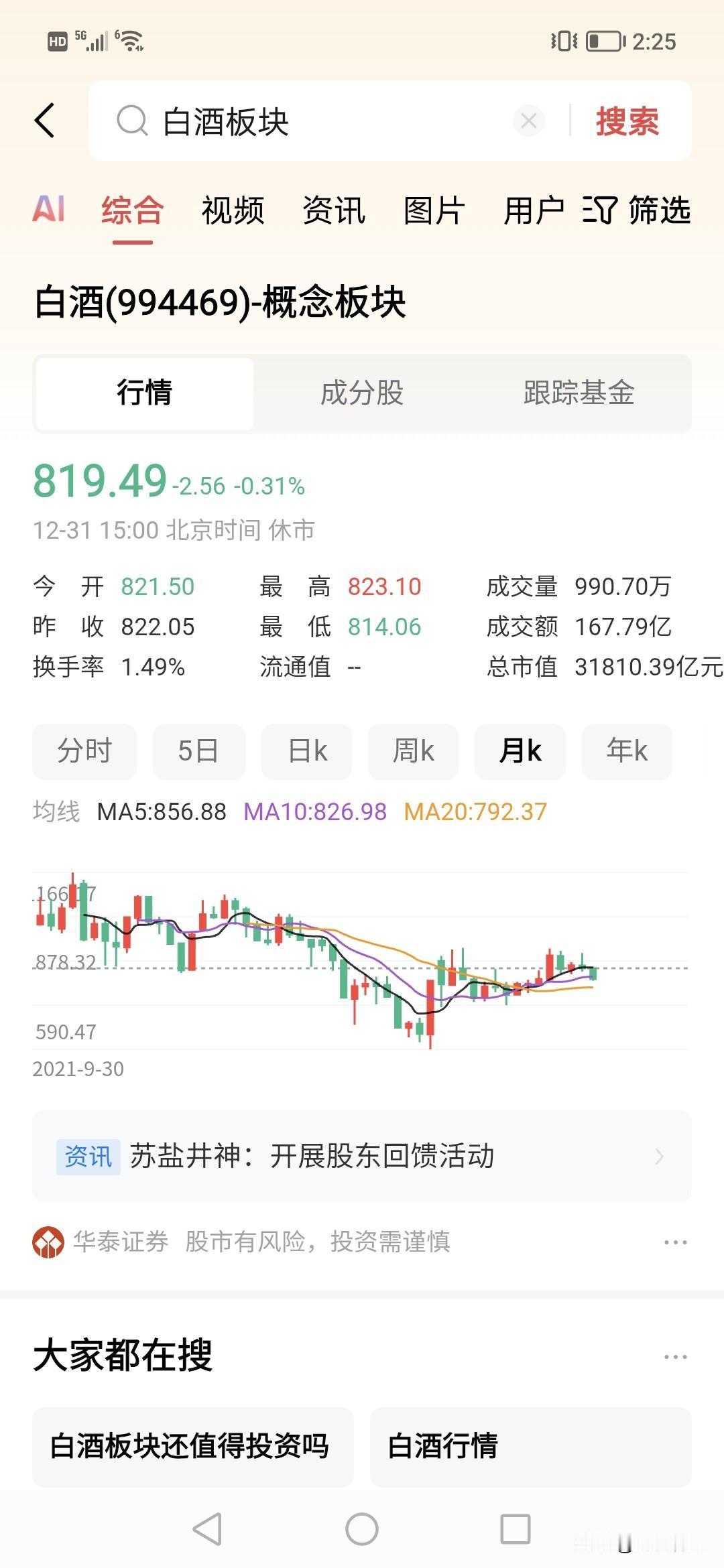The height and width of the screenshot is (1568, 724).
Task: Tap the search magnifier icon
Action: [131, 121]
